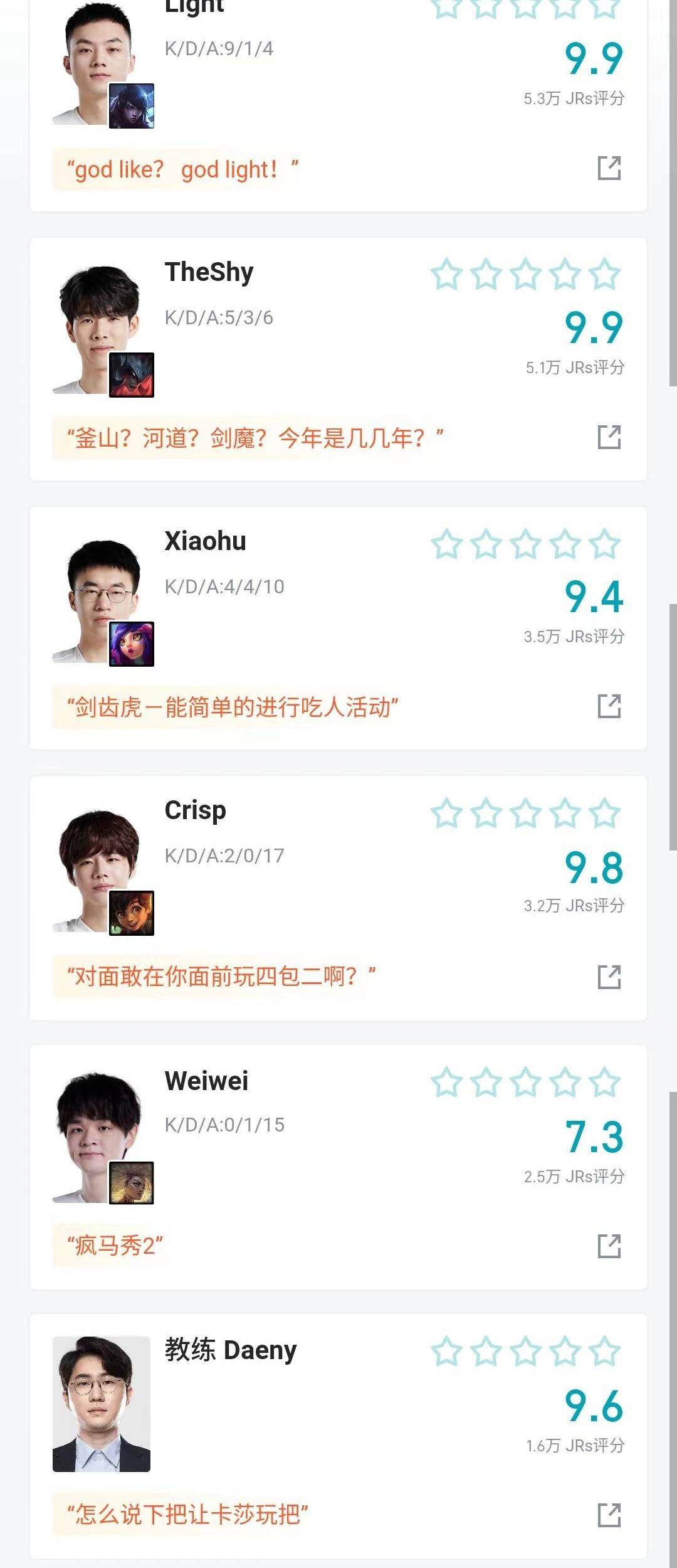The width and height of the screenshot is (677, 1568).
Task: Open the "怎么说下把让卡莎玩把" comment
Action: (x=187, y=1515)
